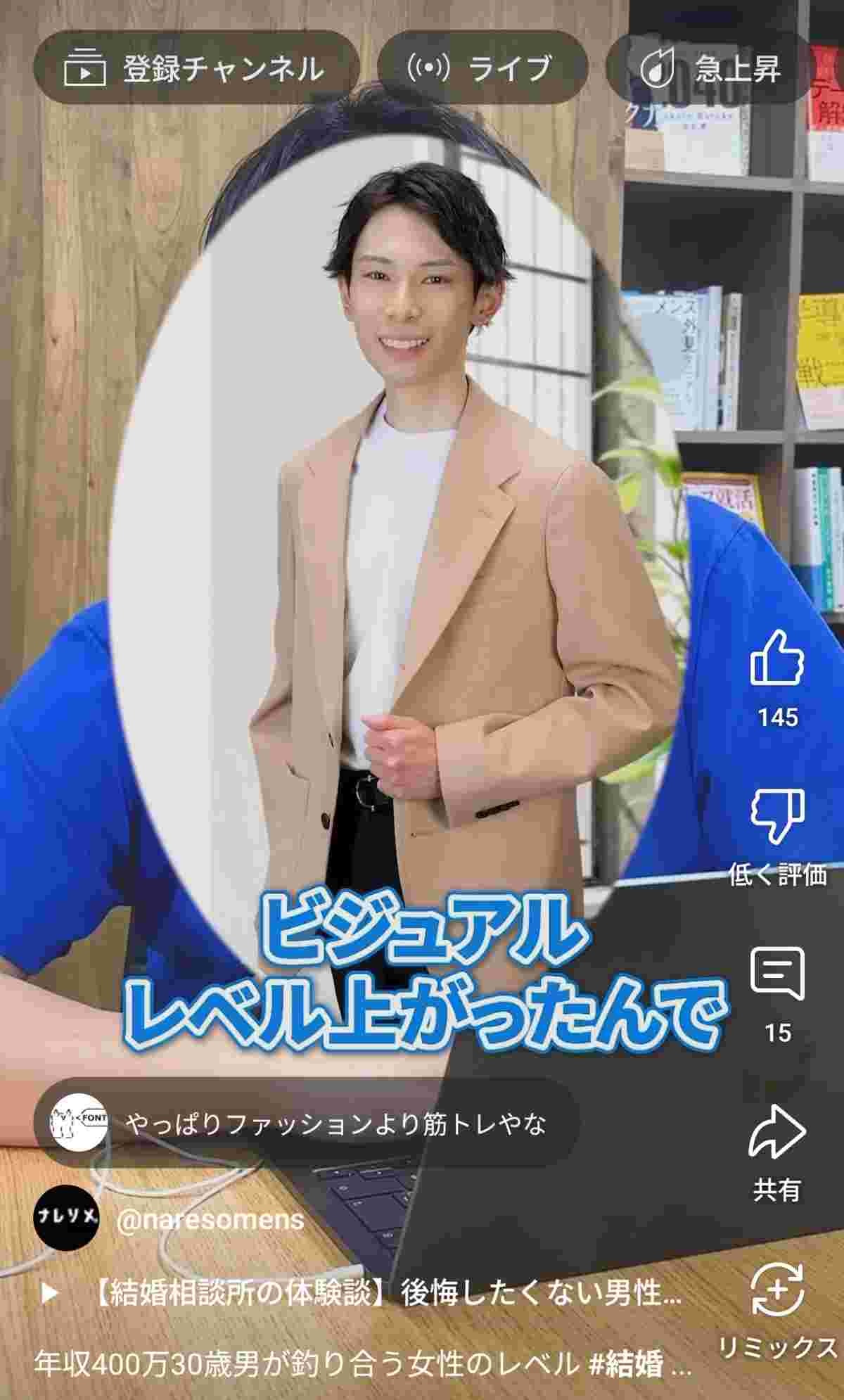Like this Short video

pyautogui.click(x=777, y=658)
